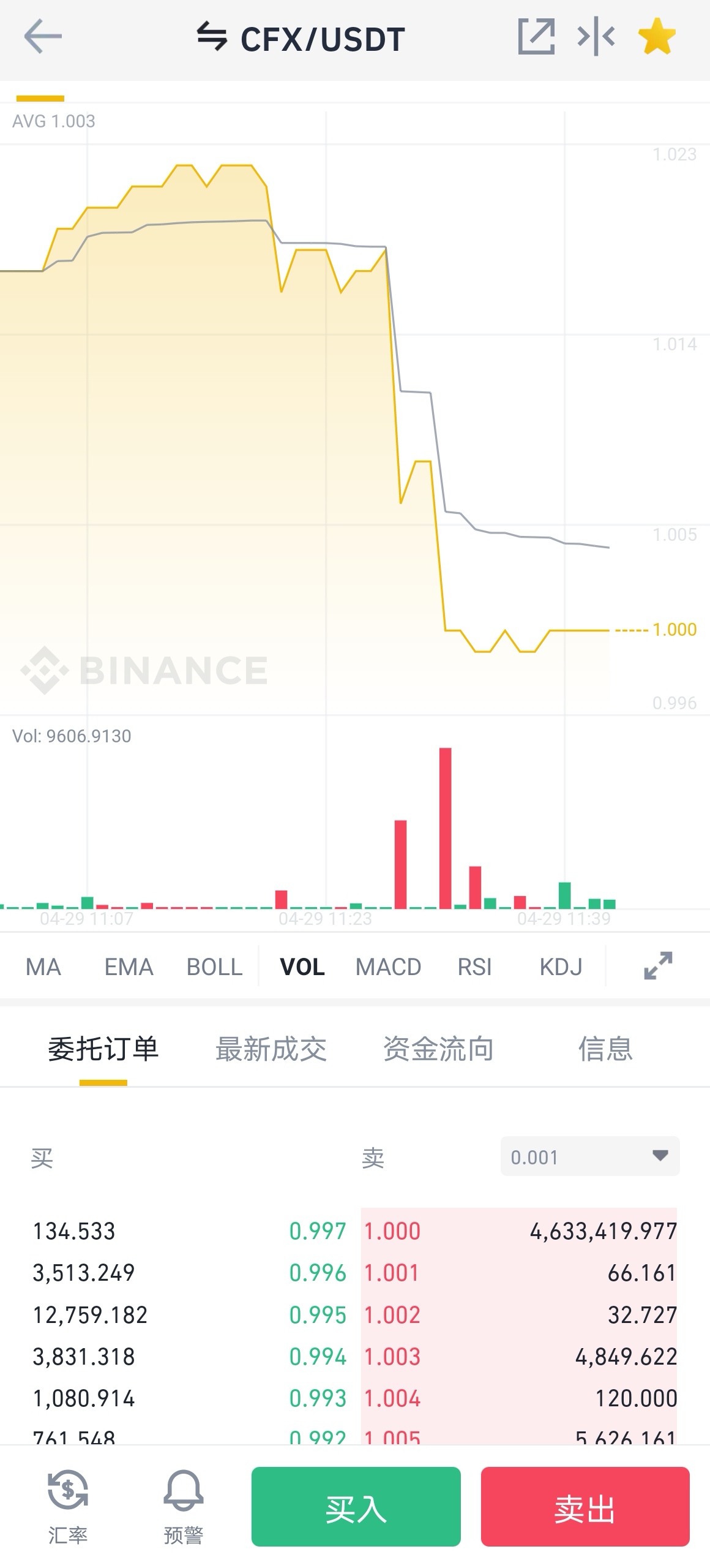Image resolution: width=710 pixels, height=1568 pixels.
Task: Open the 0.001 price precision dropdown
Action: click(x=590, y=1156)
